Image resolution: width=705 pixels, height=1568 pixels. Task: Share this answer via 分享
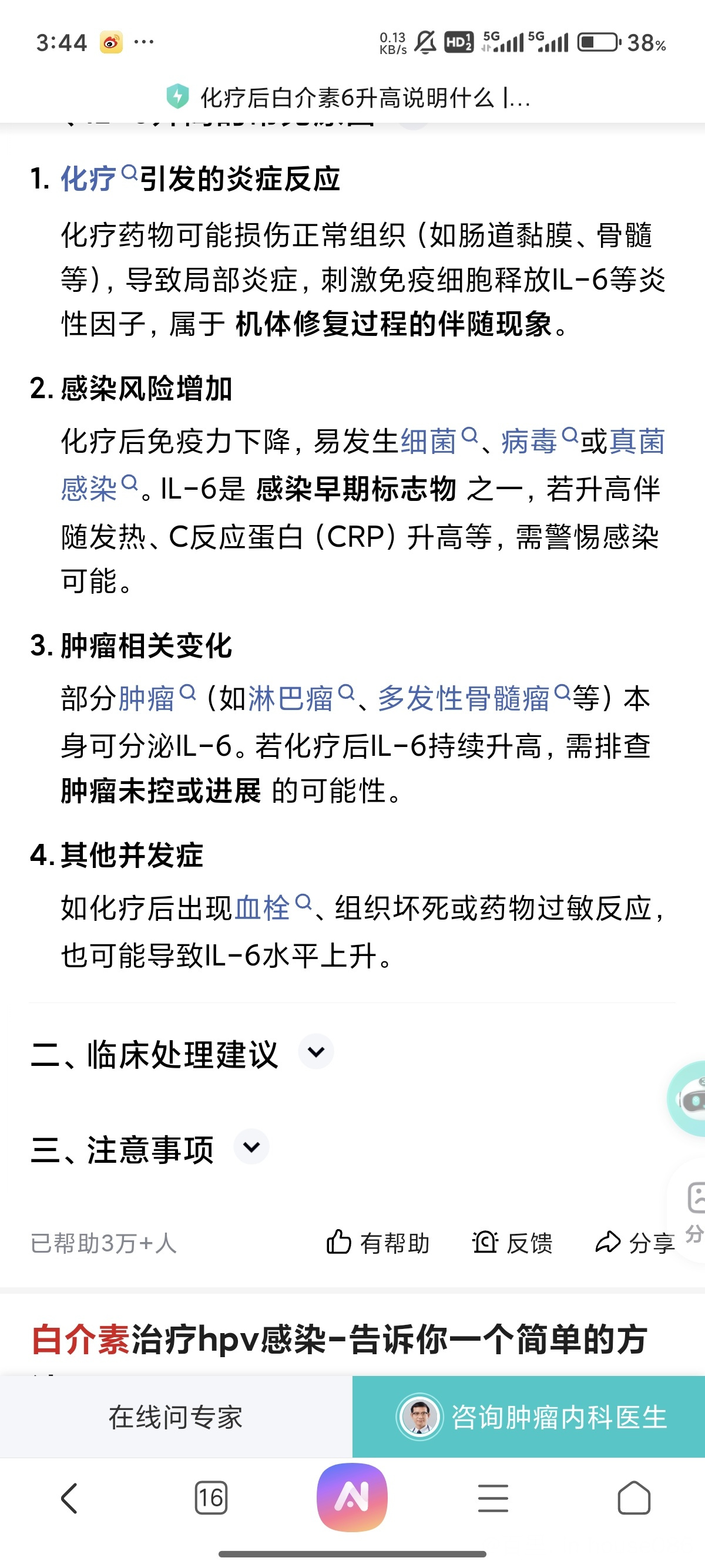click(634, 1242)
